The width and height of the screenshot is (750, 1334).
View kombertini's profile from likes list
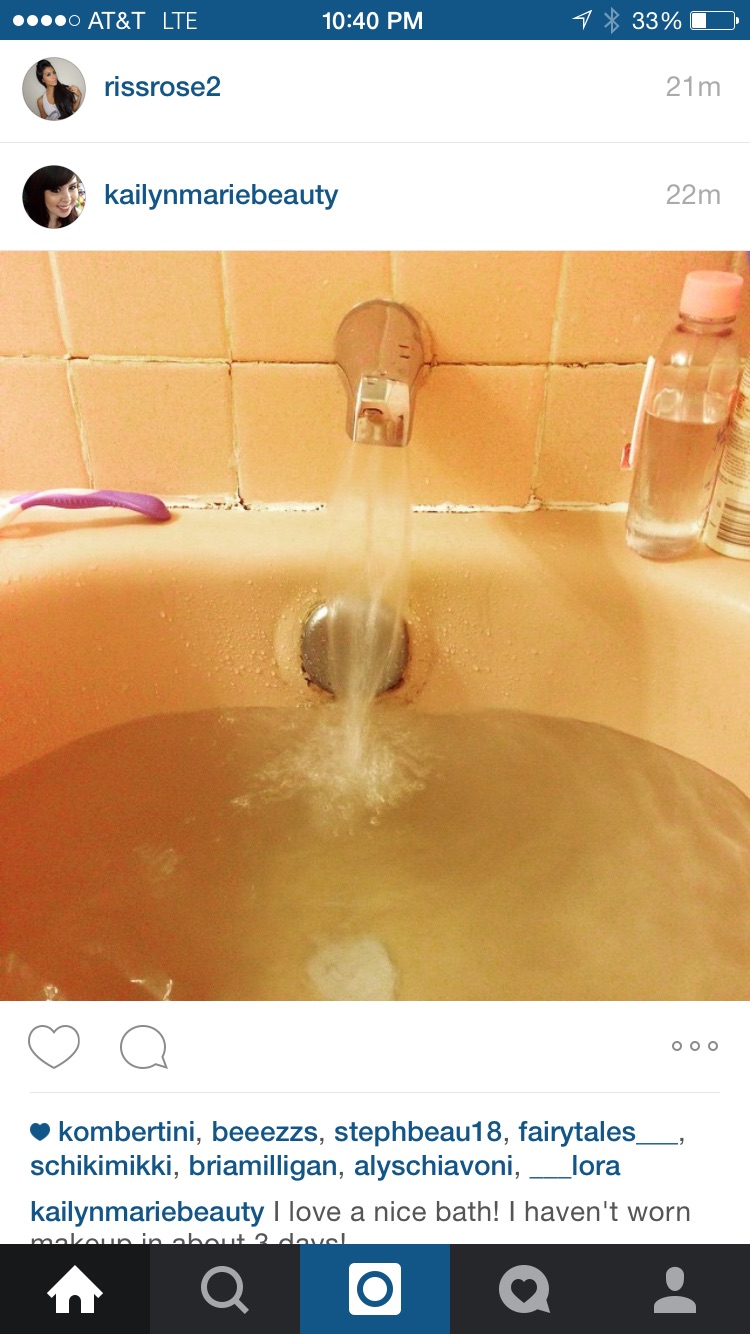(x=127, y=1132)
